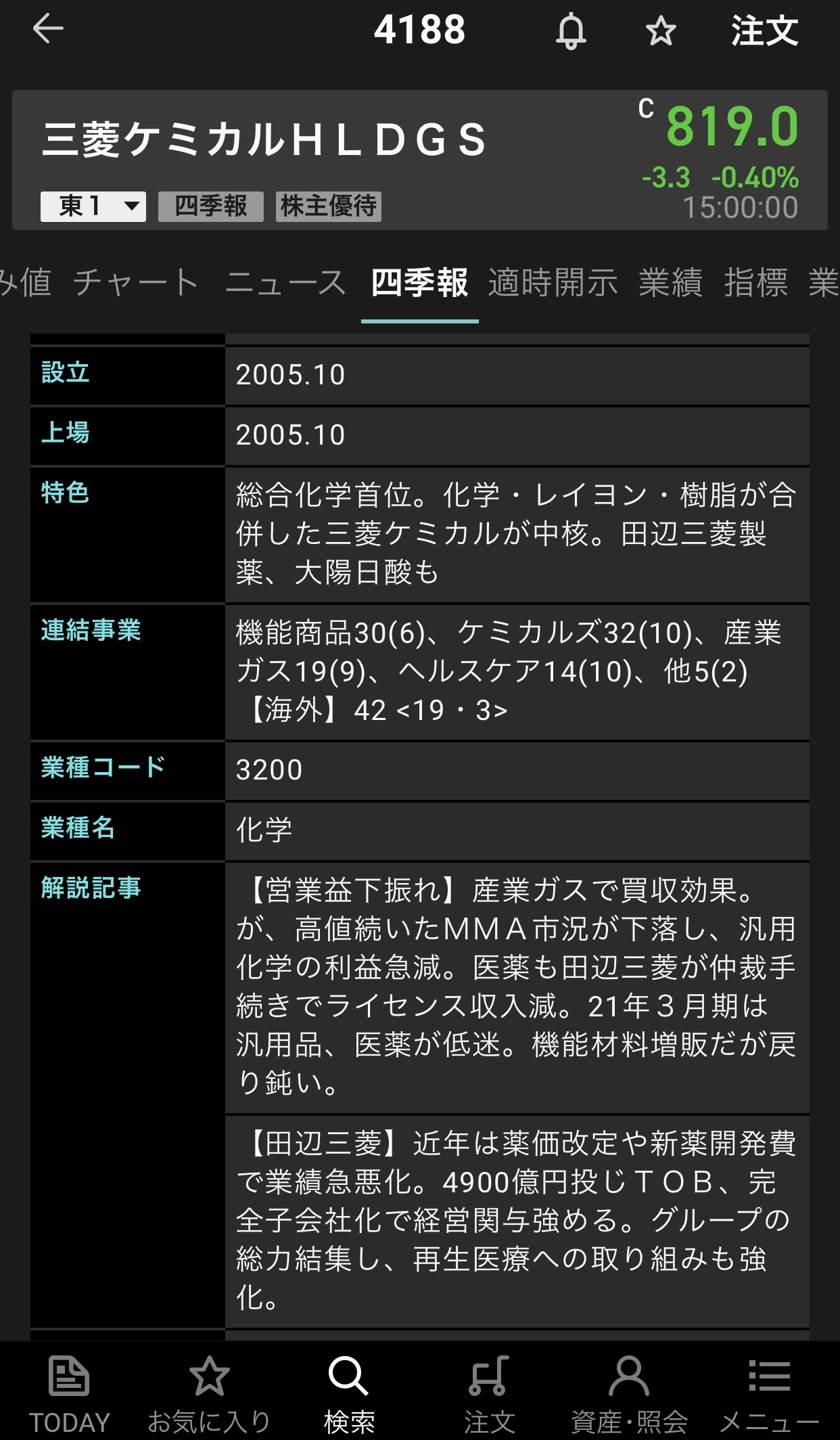The image size is (840, 1440).
Task: Tap the 四季報 chip under company name
Action: click(211, 206)
